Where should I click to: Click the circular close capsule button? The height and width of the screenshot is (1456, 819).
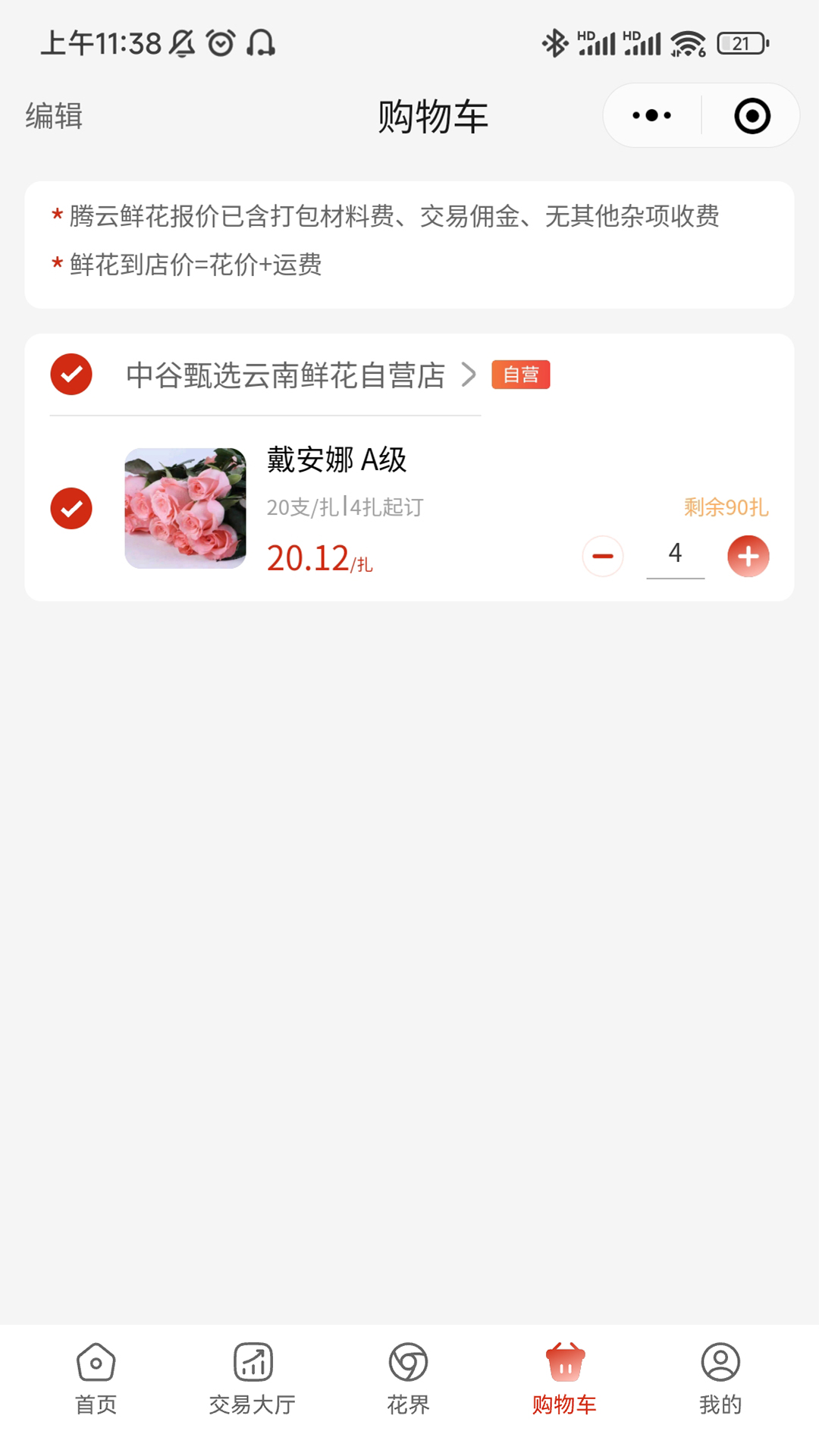coord(751,115)
